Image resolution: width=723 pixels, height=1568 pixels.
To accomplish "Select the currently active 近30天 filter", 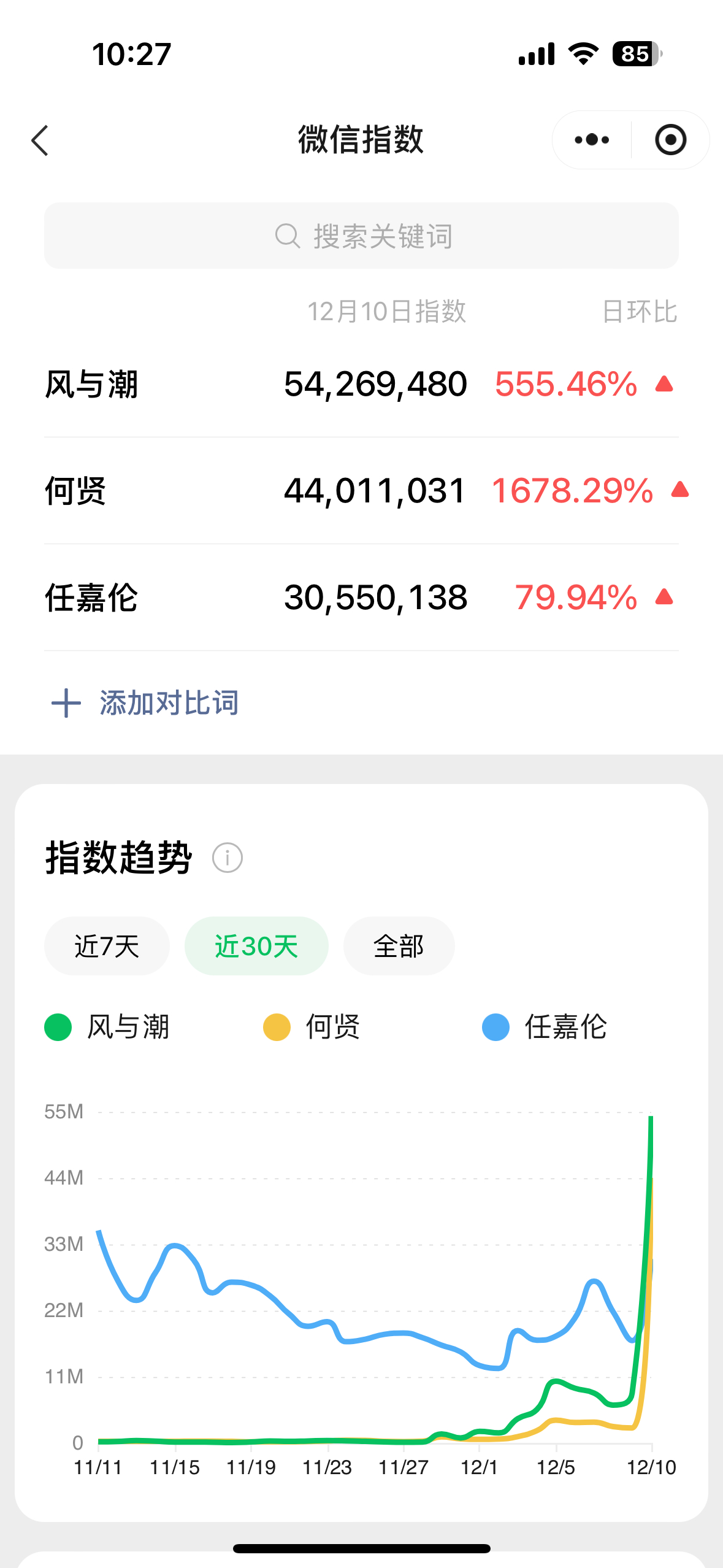I will (257, 945).
